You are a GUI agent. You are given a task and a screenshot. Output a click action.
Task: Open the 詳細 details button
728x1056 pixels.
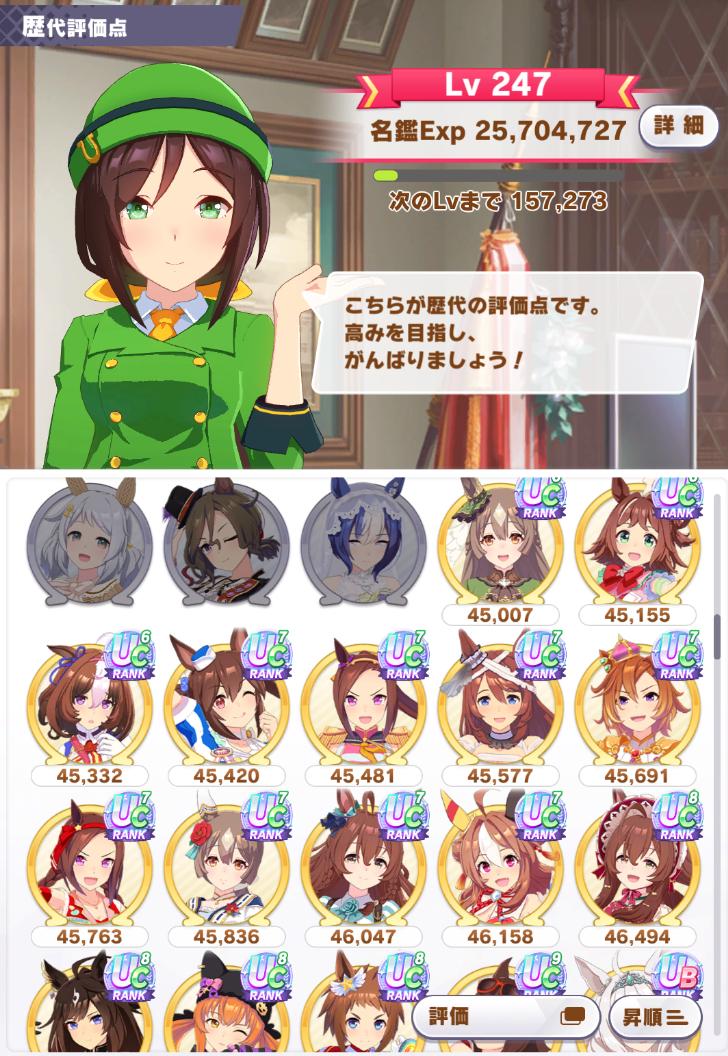679,126
